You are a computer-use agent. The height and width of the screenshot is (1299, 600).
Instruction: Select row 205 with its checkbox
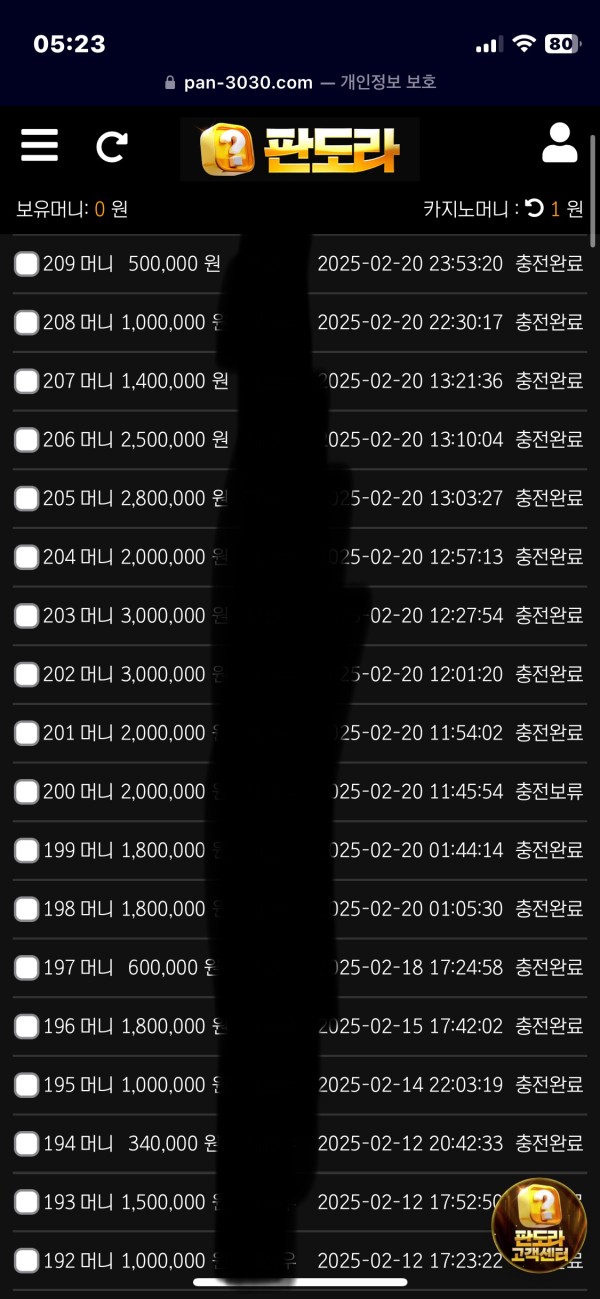[x=27, y=498]
